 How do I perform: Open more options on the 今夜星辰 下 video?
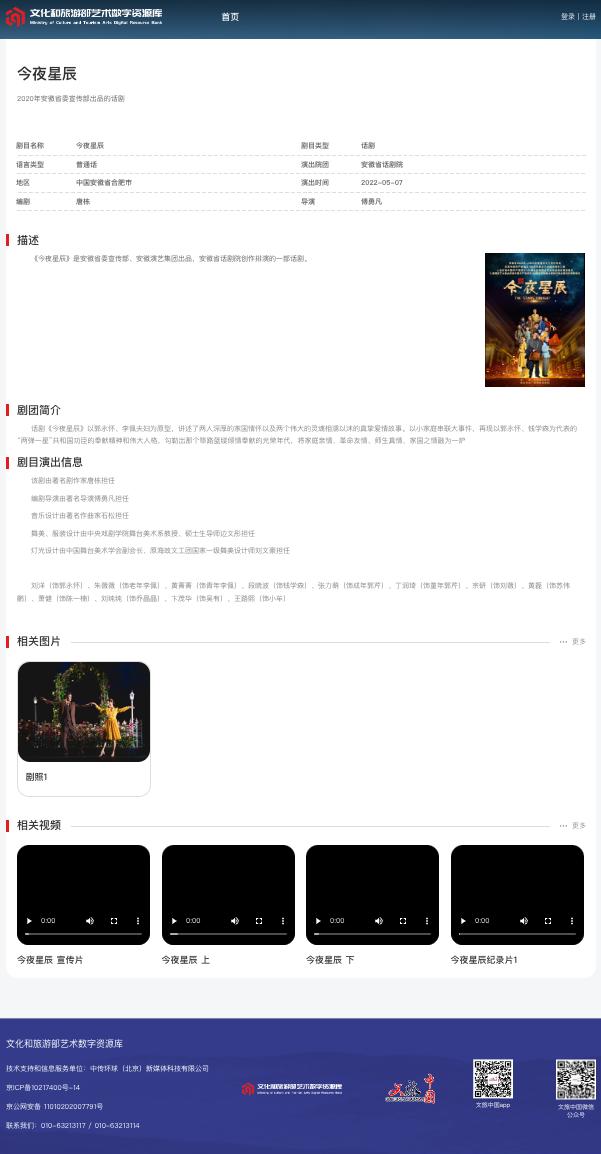[x=427, y=920]
